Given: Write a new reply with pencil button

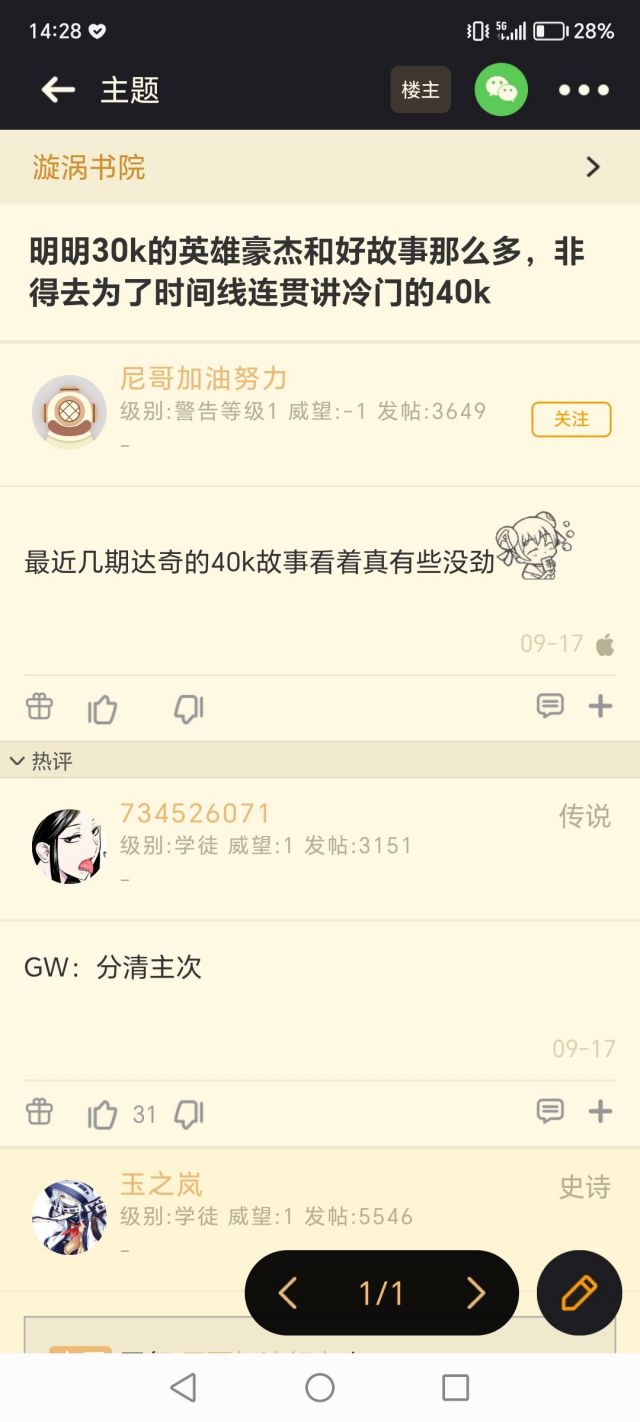Looking at the screenshot, I should pos(579,1293).
